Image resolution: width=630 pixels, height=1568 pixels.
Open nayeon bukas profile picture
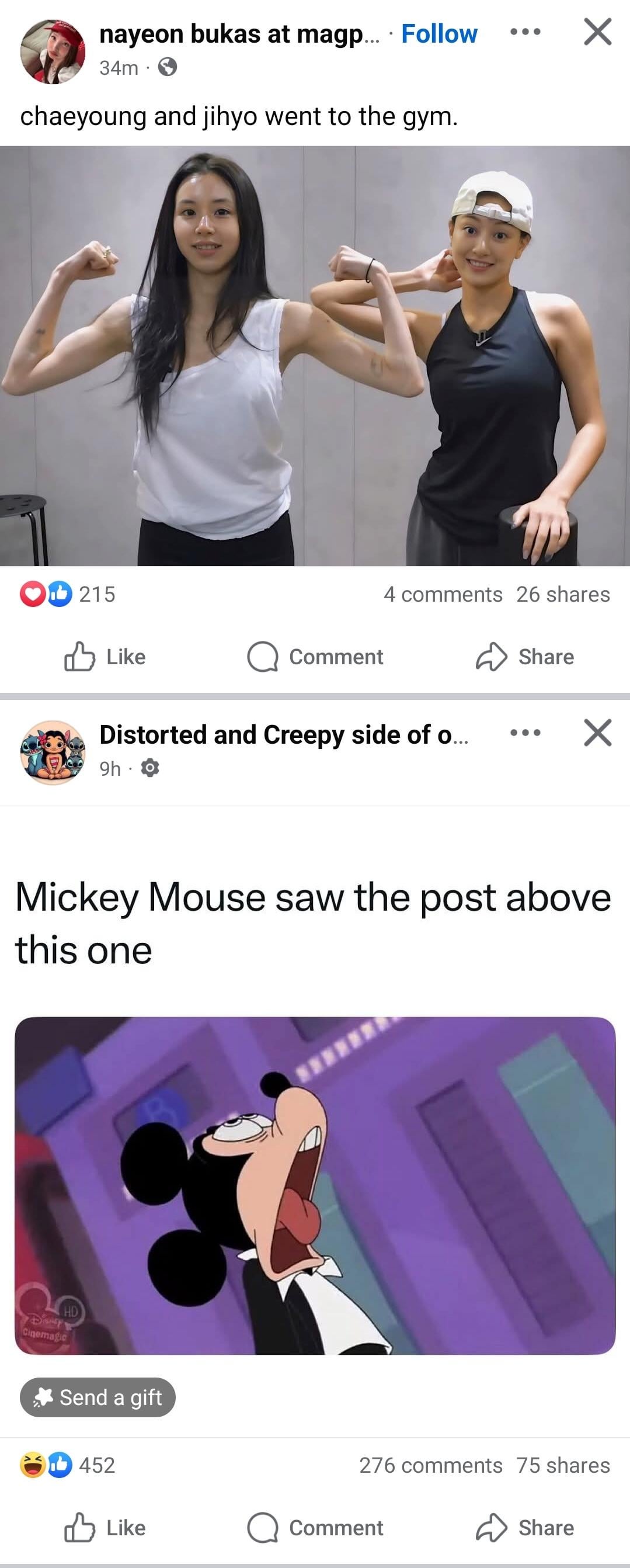tap(53, 51)
